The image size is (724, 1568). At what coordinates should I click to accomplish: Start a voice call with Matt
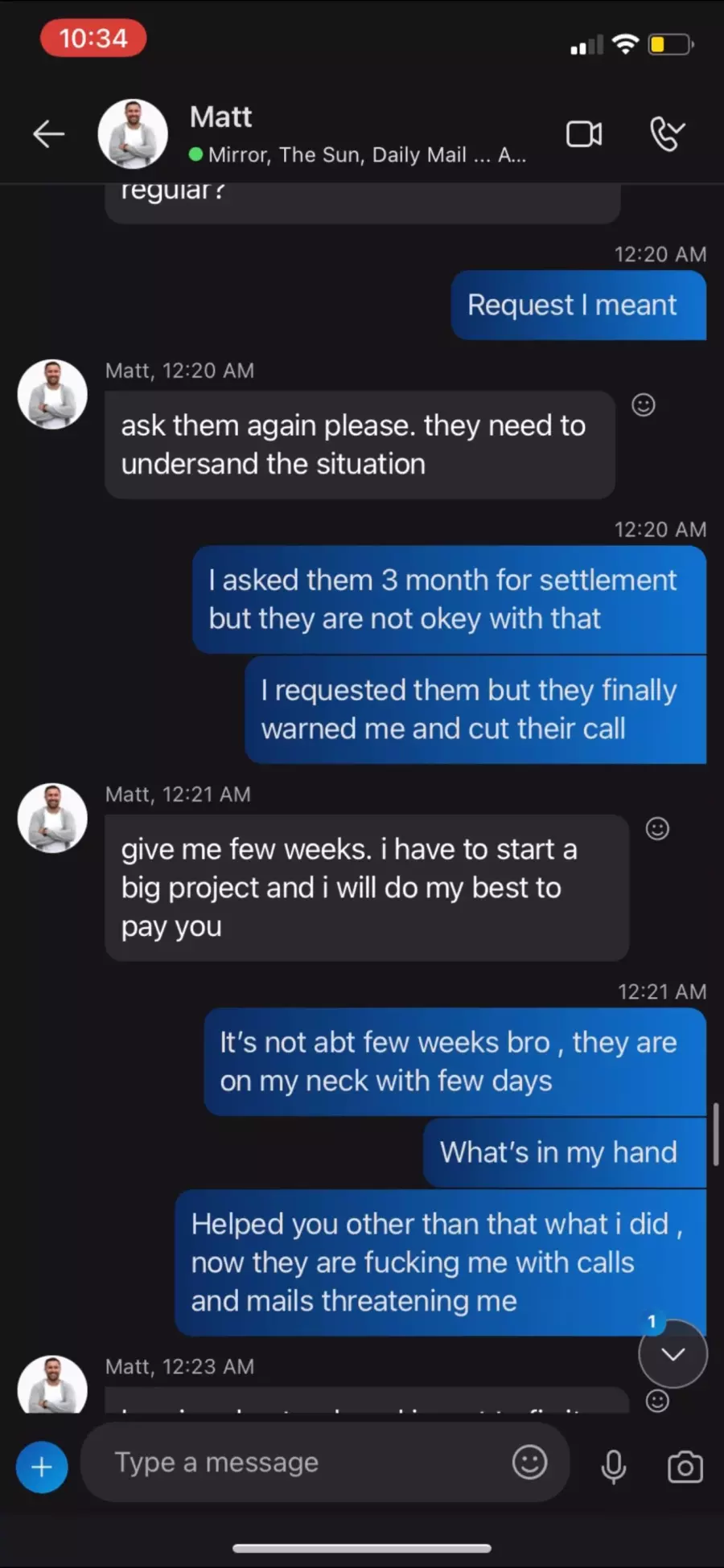[x=667, y=134]
